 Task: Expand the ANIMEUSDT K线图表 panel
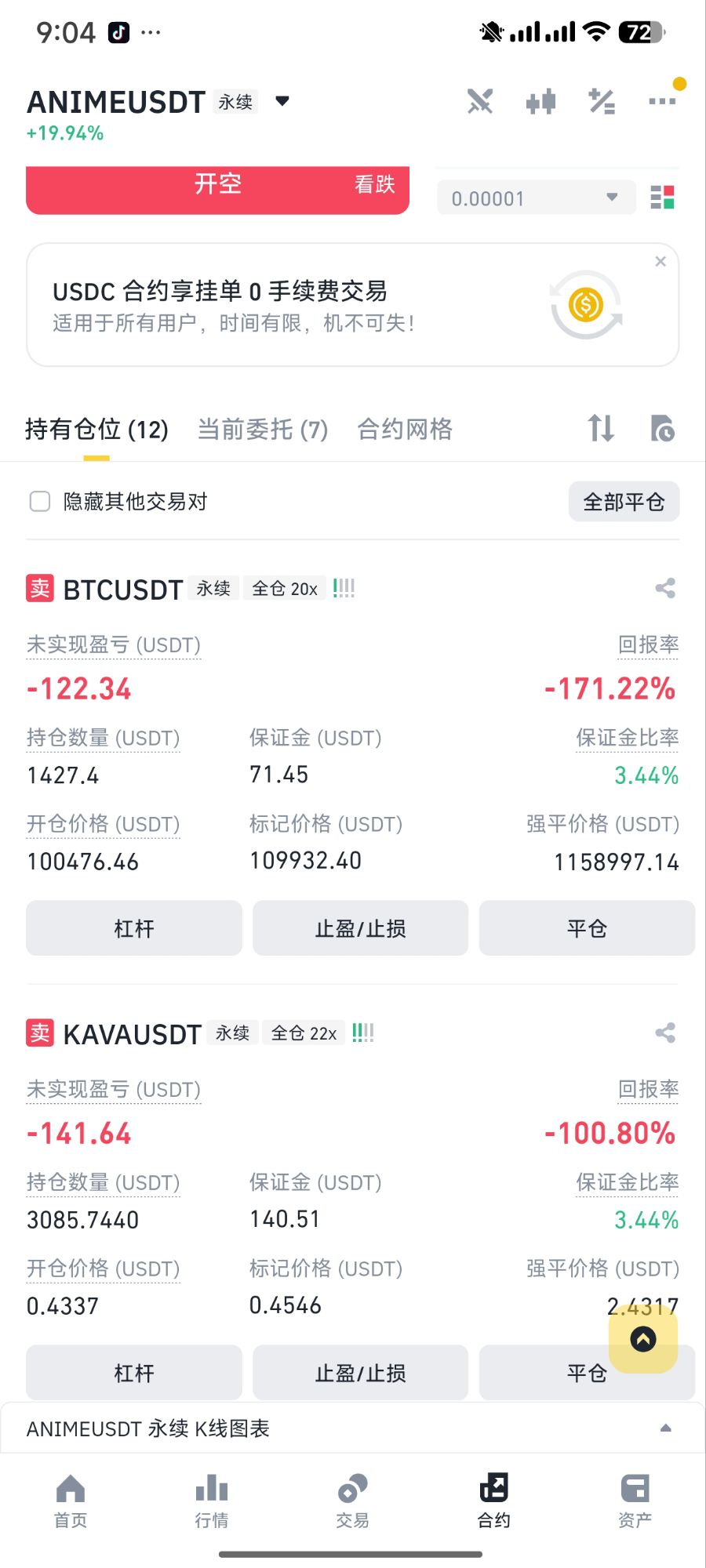point(352,1428)
